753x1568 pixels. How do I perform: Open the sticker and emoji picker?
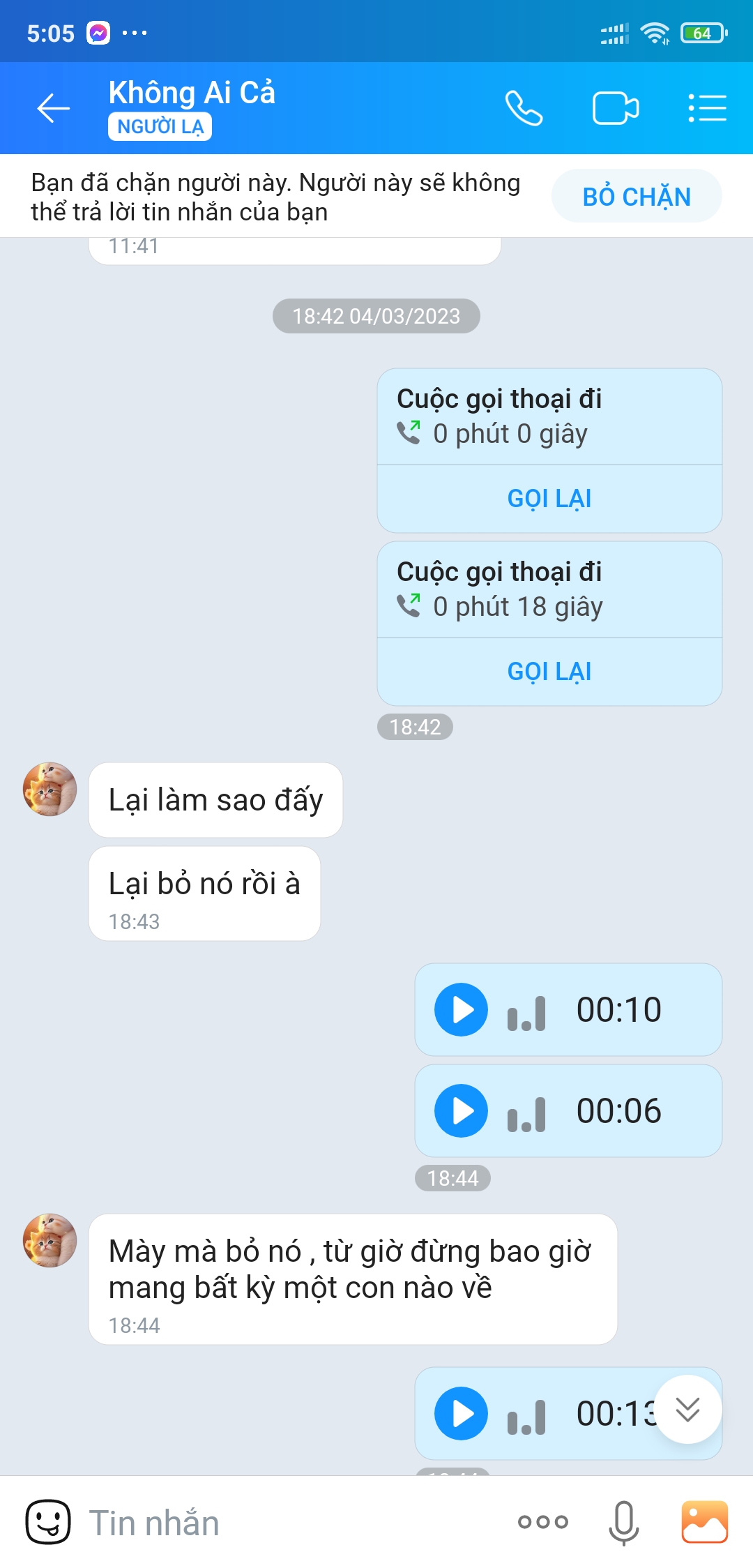[x=48, y=1522]
